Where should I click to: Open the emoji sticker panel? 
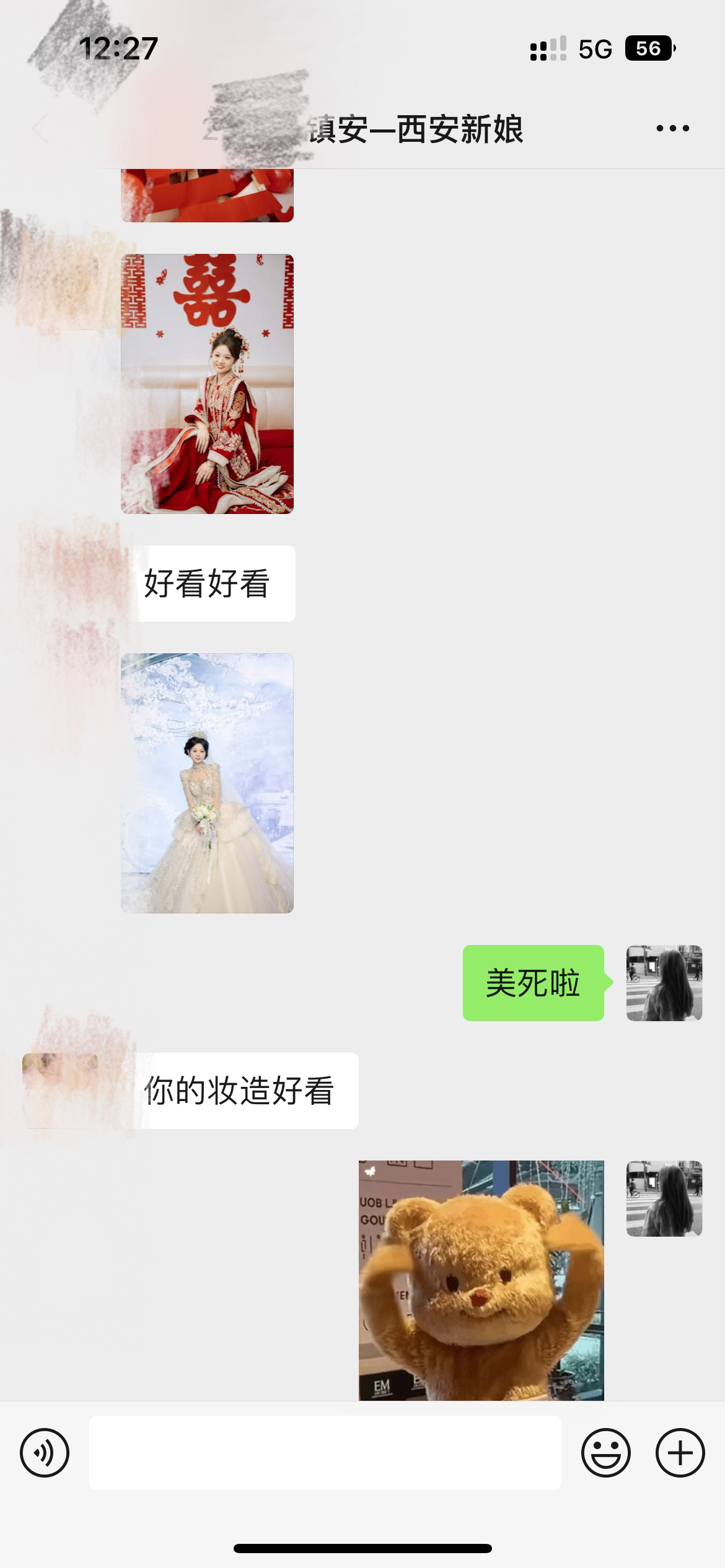[x=605, y=1452]
